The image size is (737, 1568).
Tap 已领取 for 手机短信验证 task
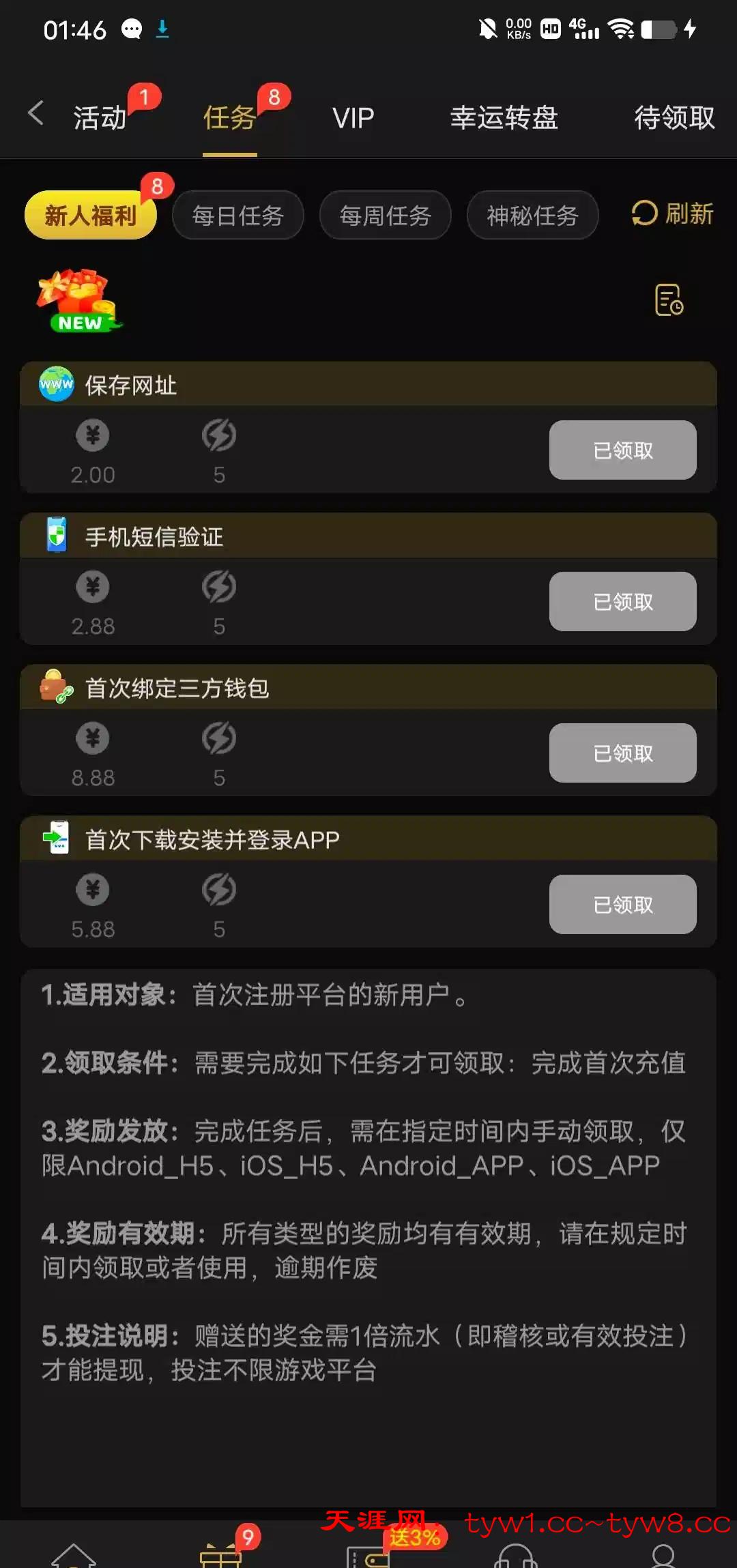[x=622, y=602]
